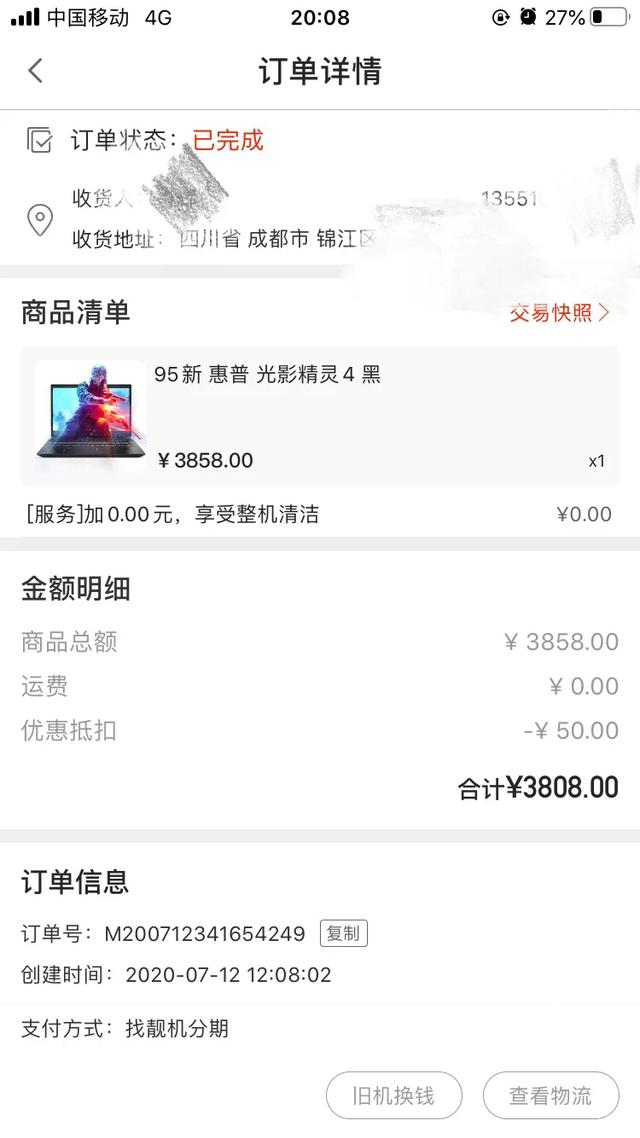The image size is (640, 1138).
Task: Open the 惠普 光影精灵4 product card
Action: (x=320, y=416)
